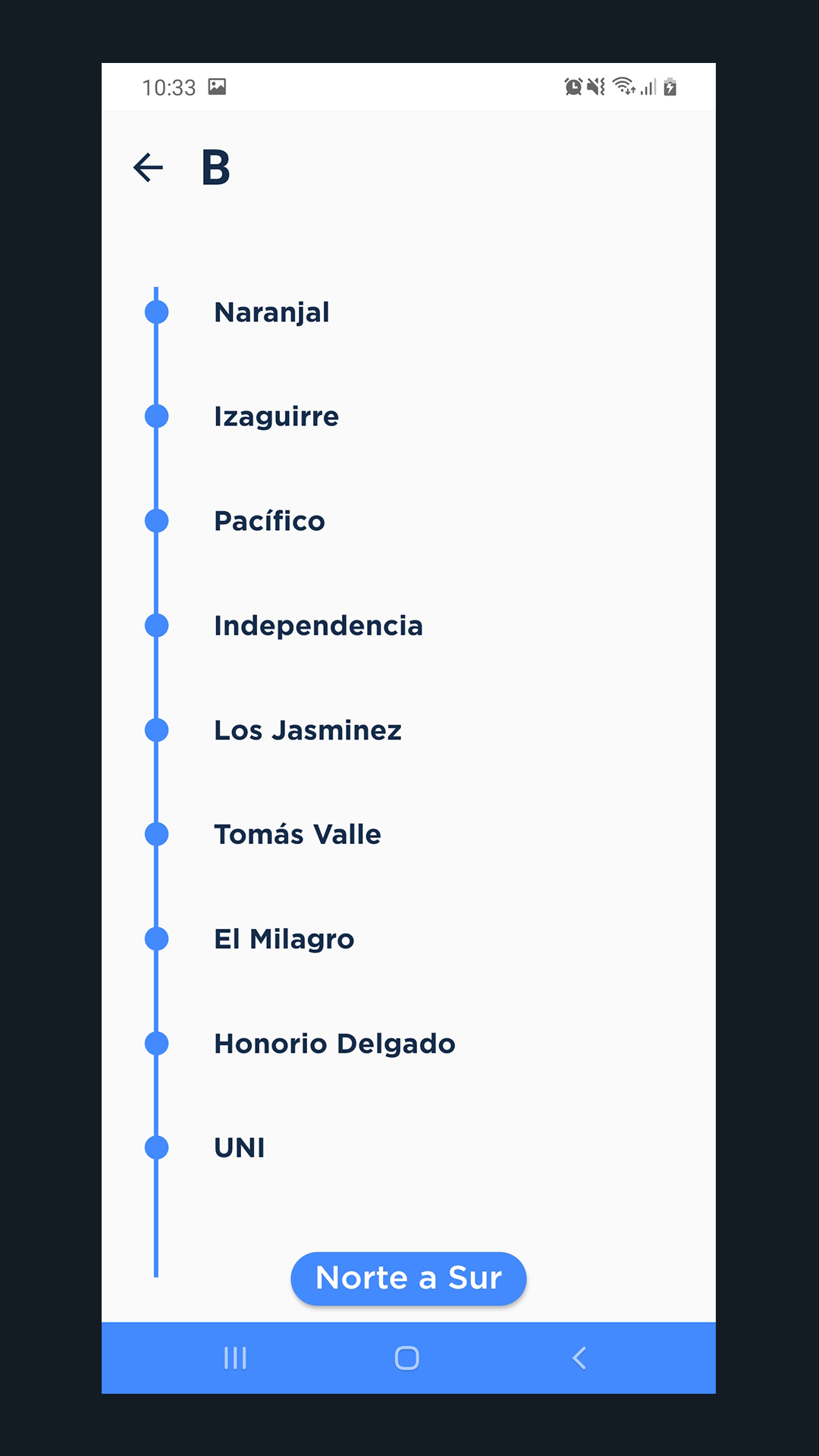Open the recent apps view
The height and width of the screenshot is (1456, 819).
[x=235, y=1358]
